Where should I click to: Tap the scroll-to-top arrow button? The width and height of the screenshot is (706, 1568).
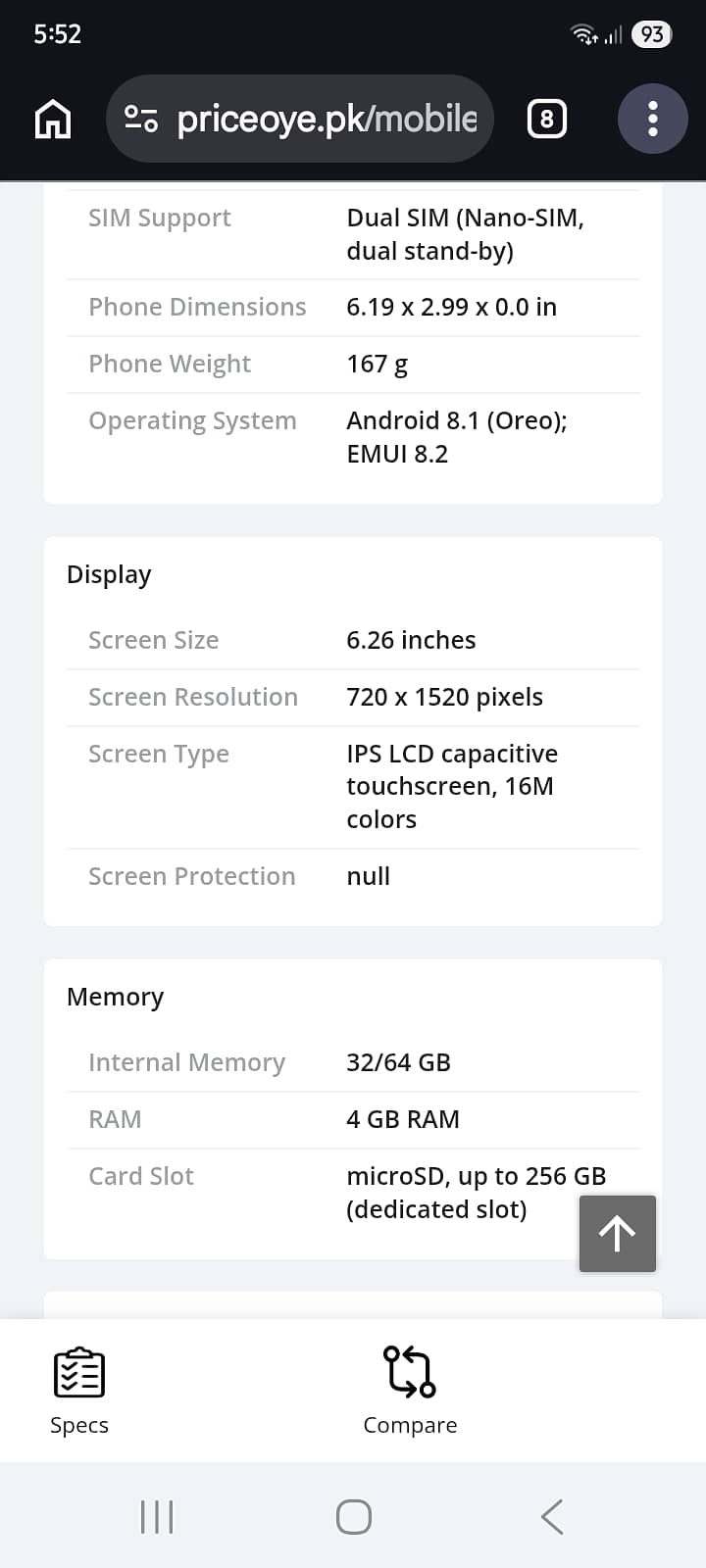tap(617, 1233)
